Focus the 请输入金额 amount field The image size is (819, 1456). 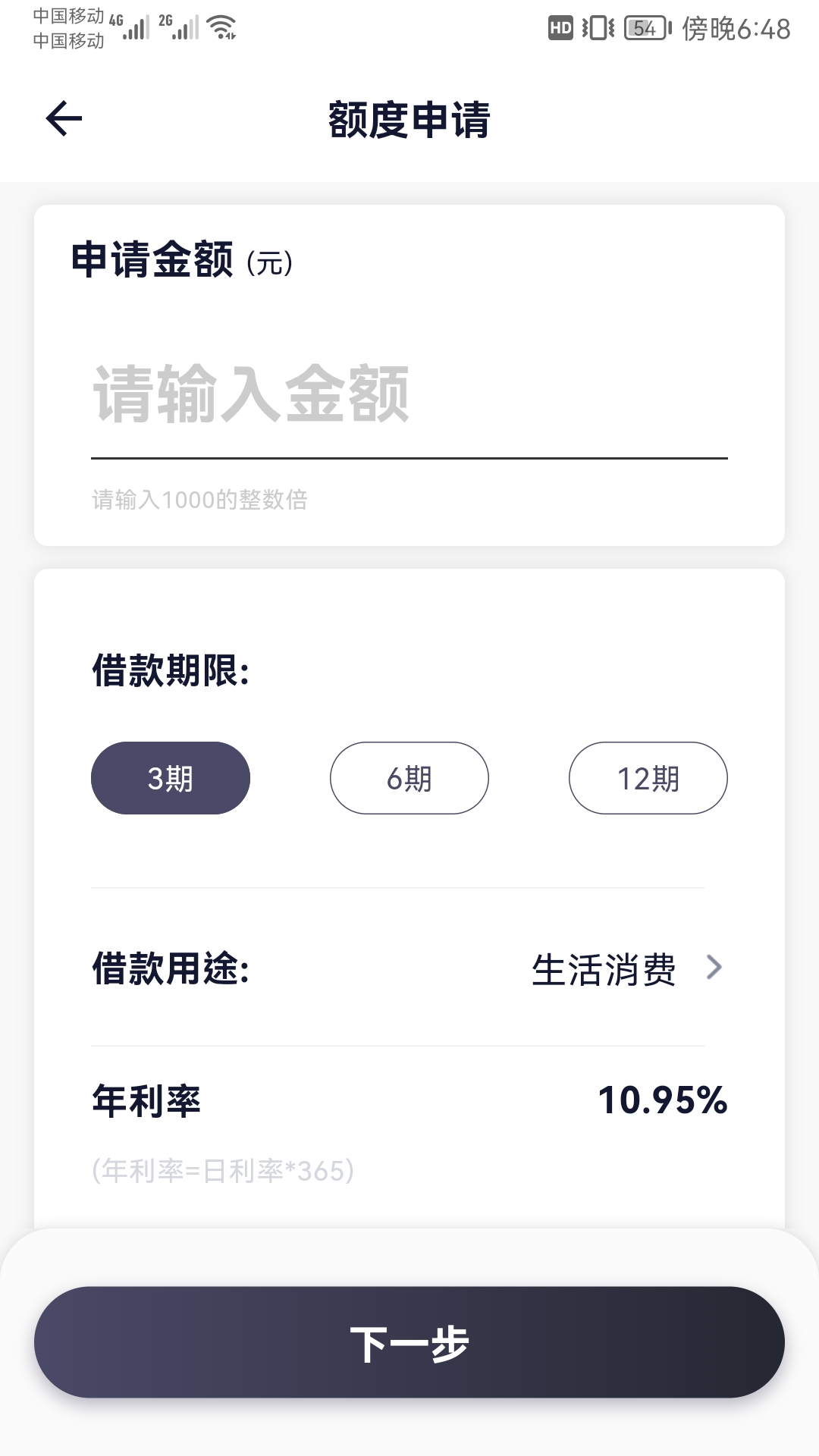[x=408, y=394]
